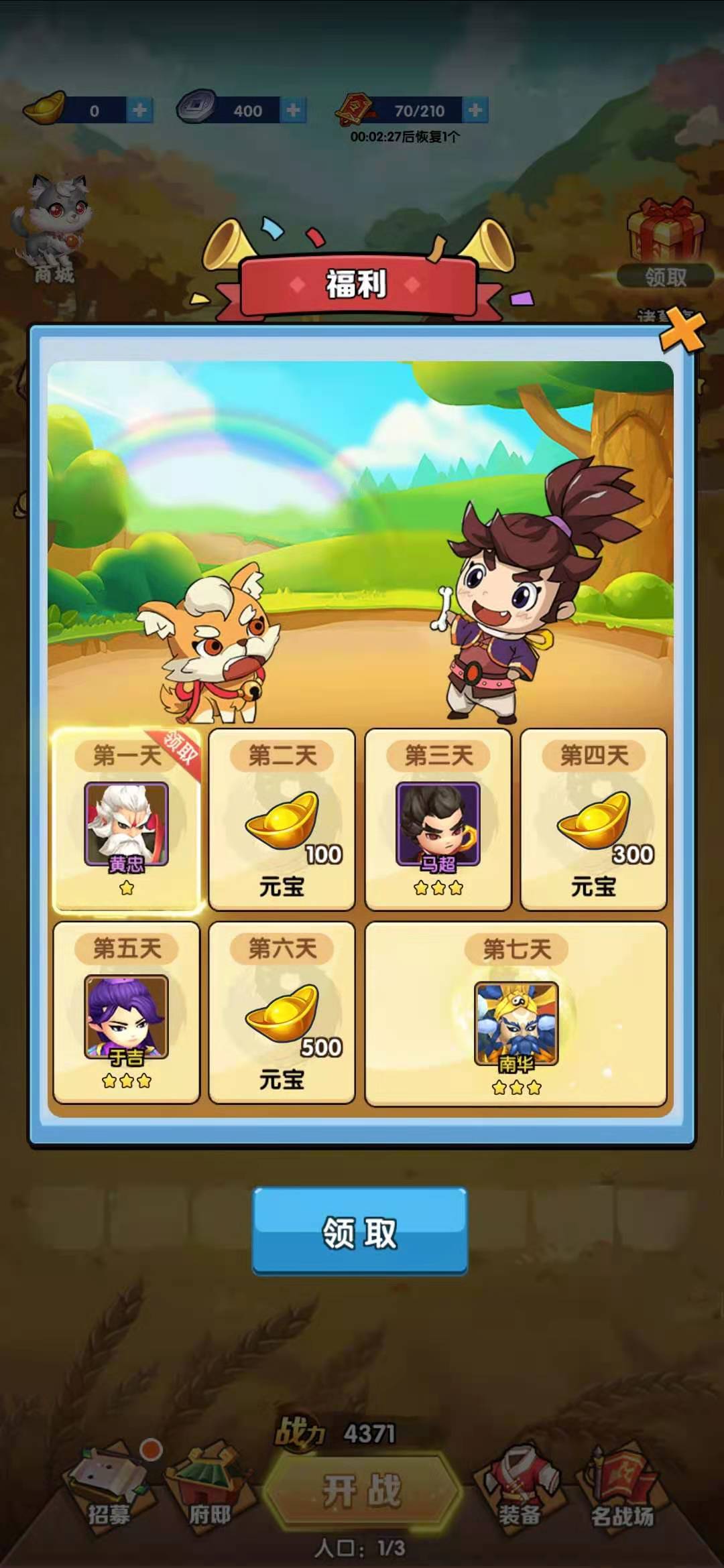Start battle with 开战

[x=362, y=1492]
